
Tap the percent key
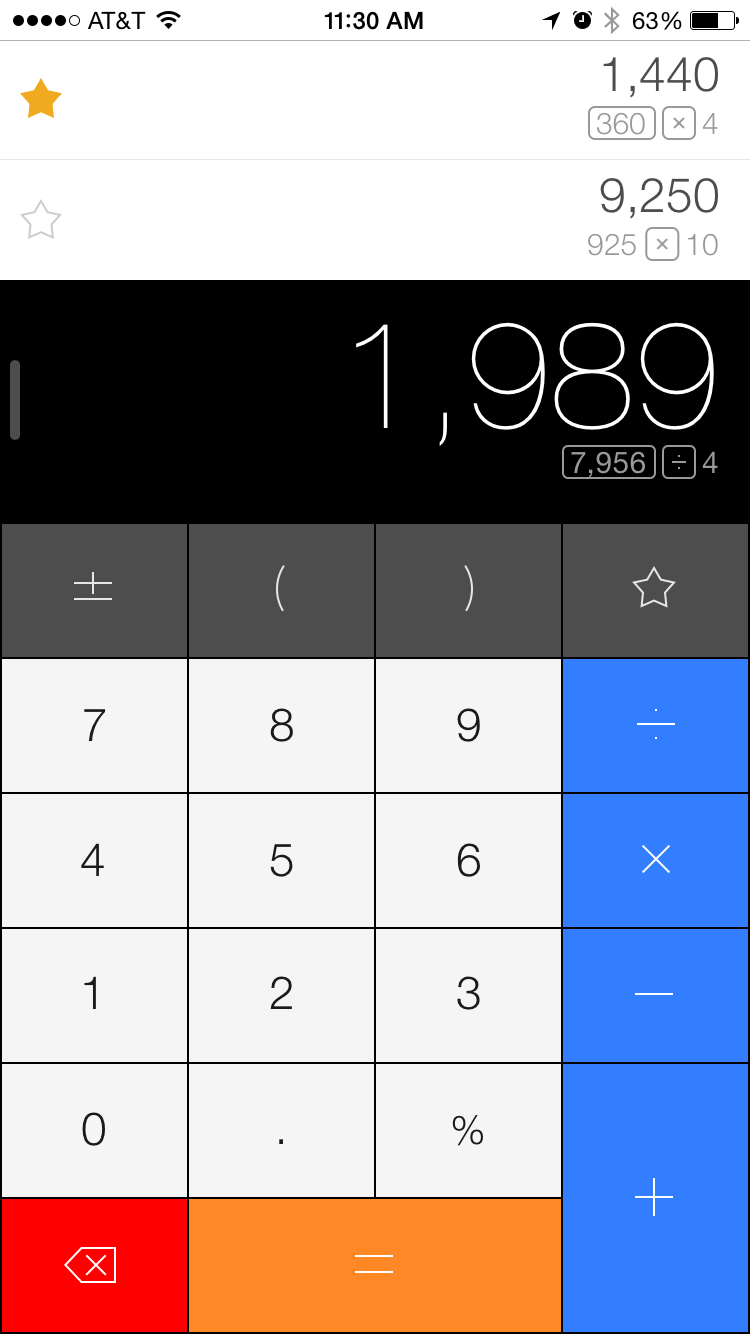click(468, 1130)
